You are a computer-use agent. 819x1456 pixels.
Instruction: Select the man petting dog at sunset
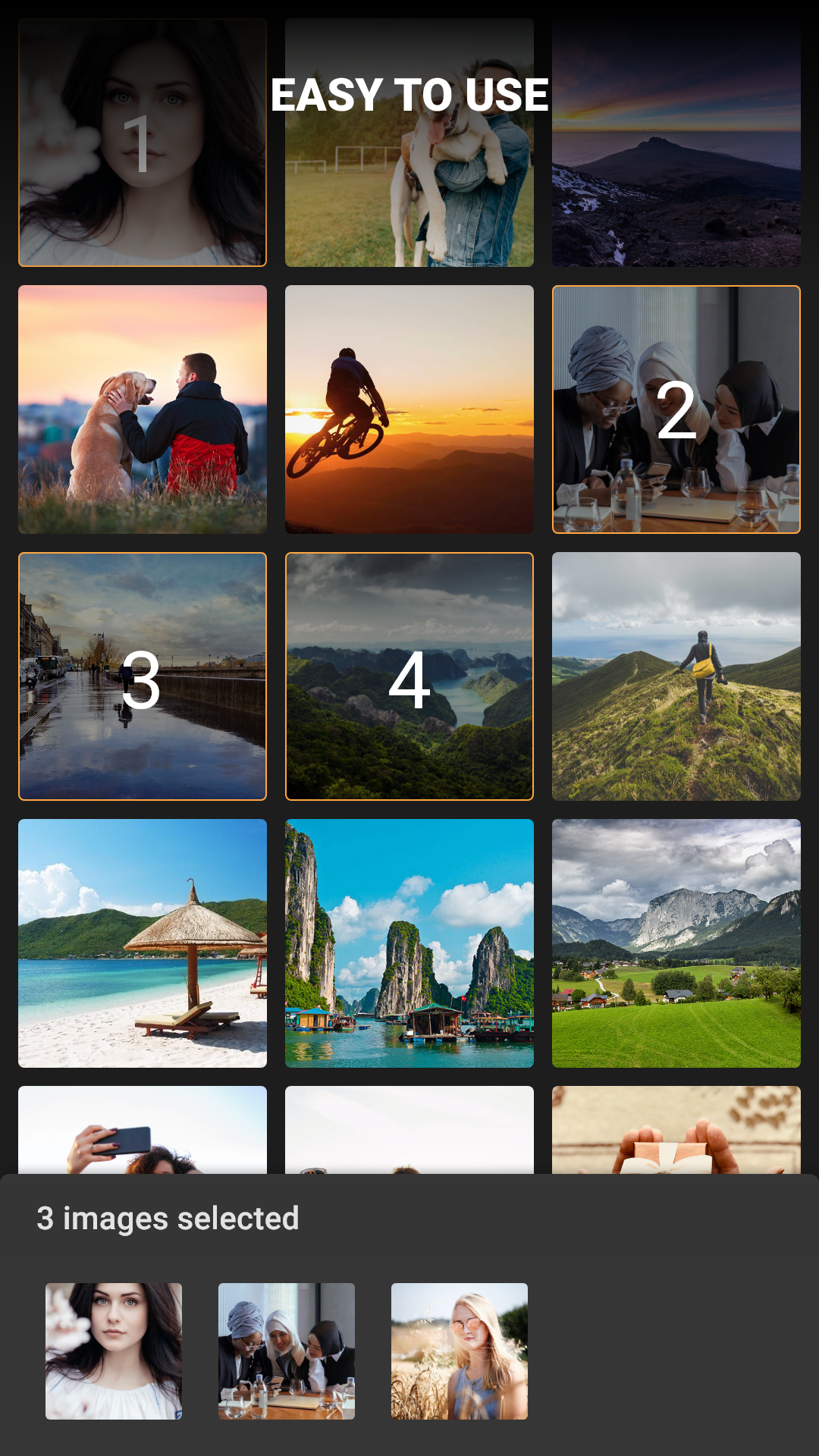(142, 409)
